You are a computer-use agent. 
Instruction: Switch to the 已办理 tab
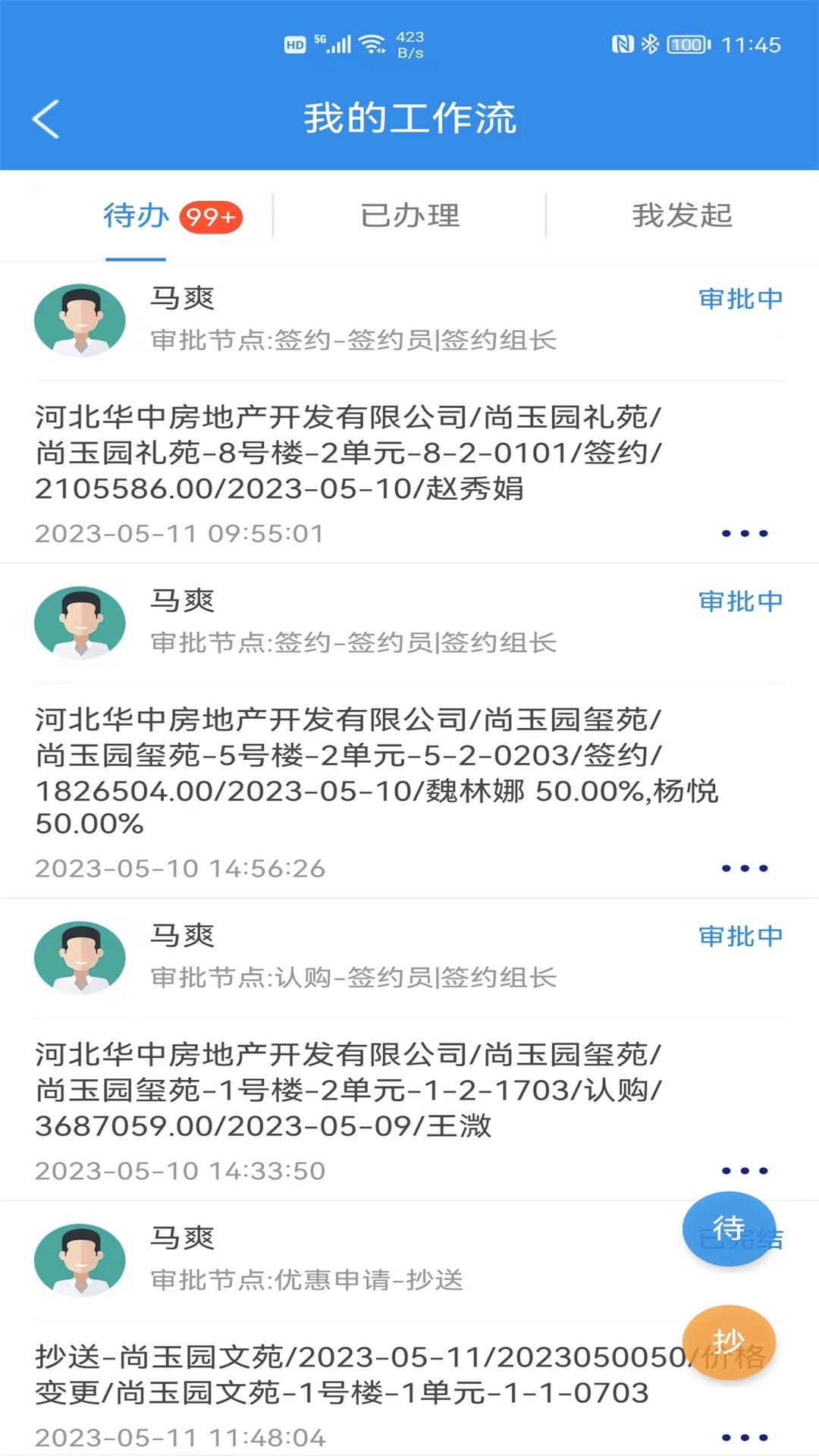pos(409,216)
